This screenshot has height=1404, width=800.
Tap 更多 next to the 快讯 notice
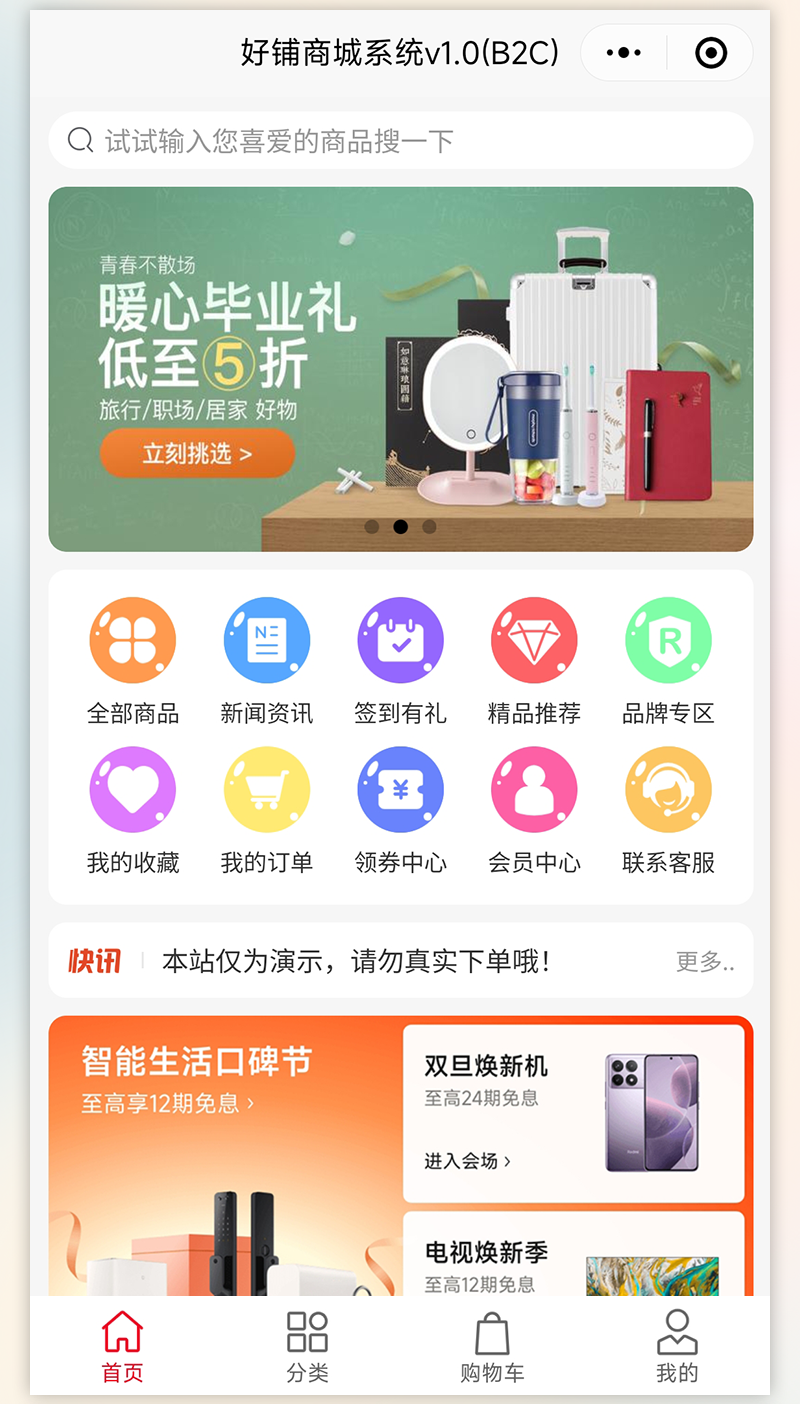coord(705,962)
